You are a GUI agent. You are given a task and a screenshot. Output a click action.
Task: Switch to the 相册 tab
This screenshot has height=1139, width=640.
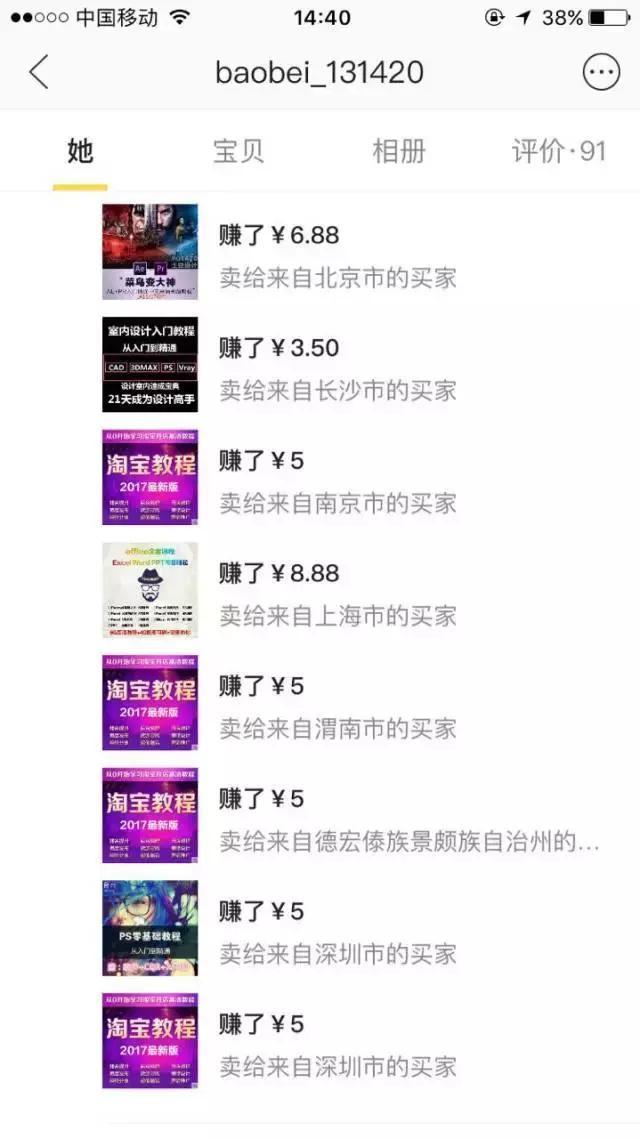coord(399,151)
